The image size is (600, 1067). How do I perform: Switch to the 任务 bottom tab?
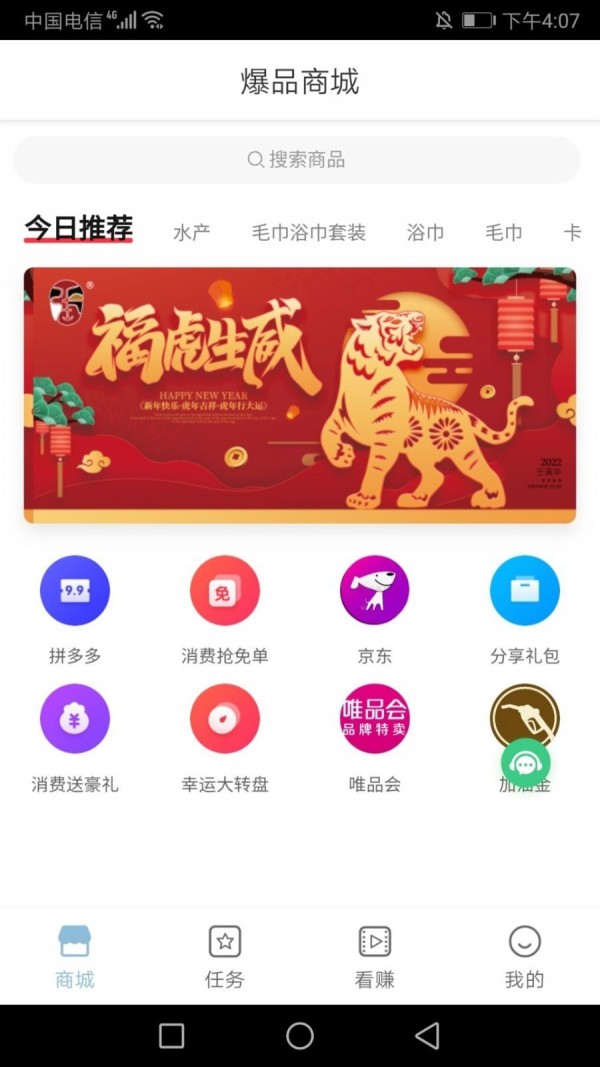225,957
